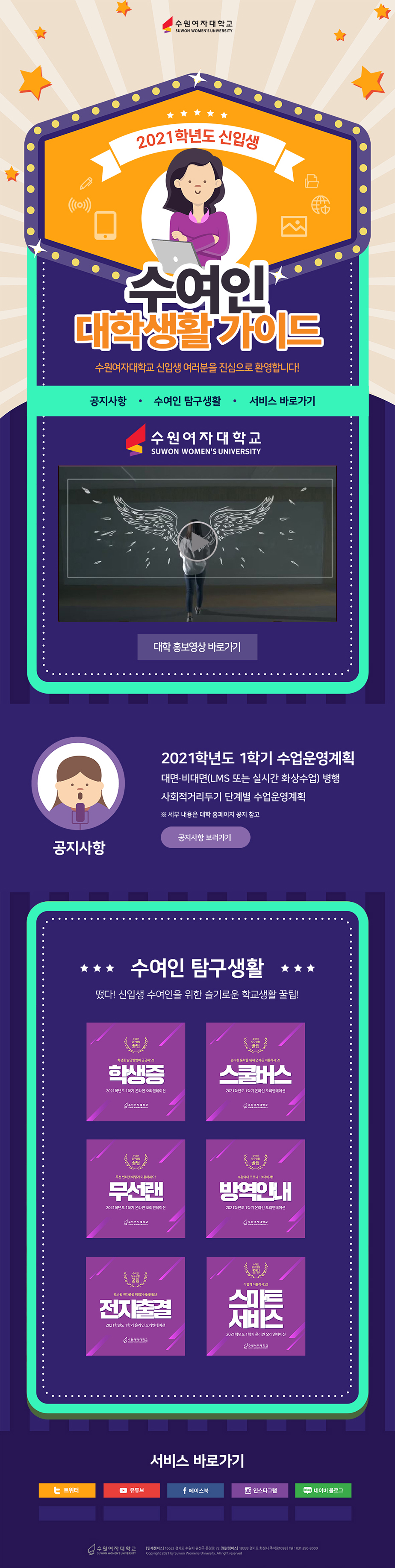Open the 학생증 tip card

[x=136, y=1072]
